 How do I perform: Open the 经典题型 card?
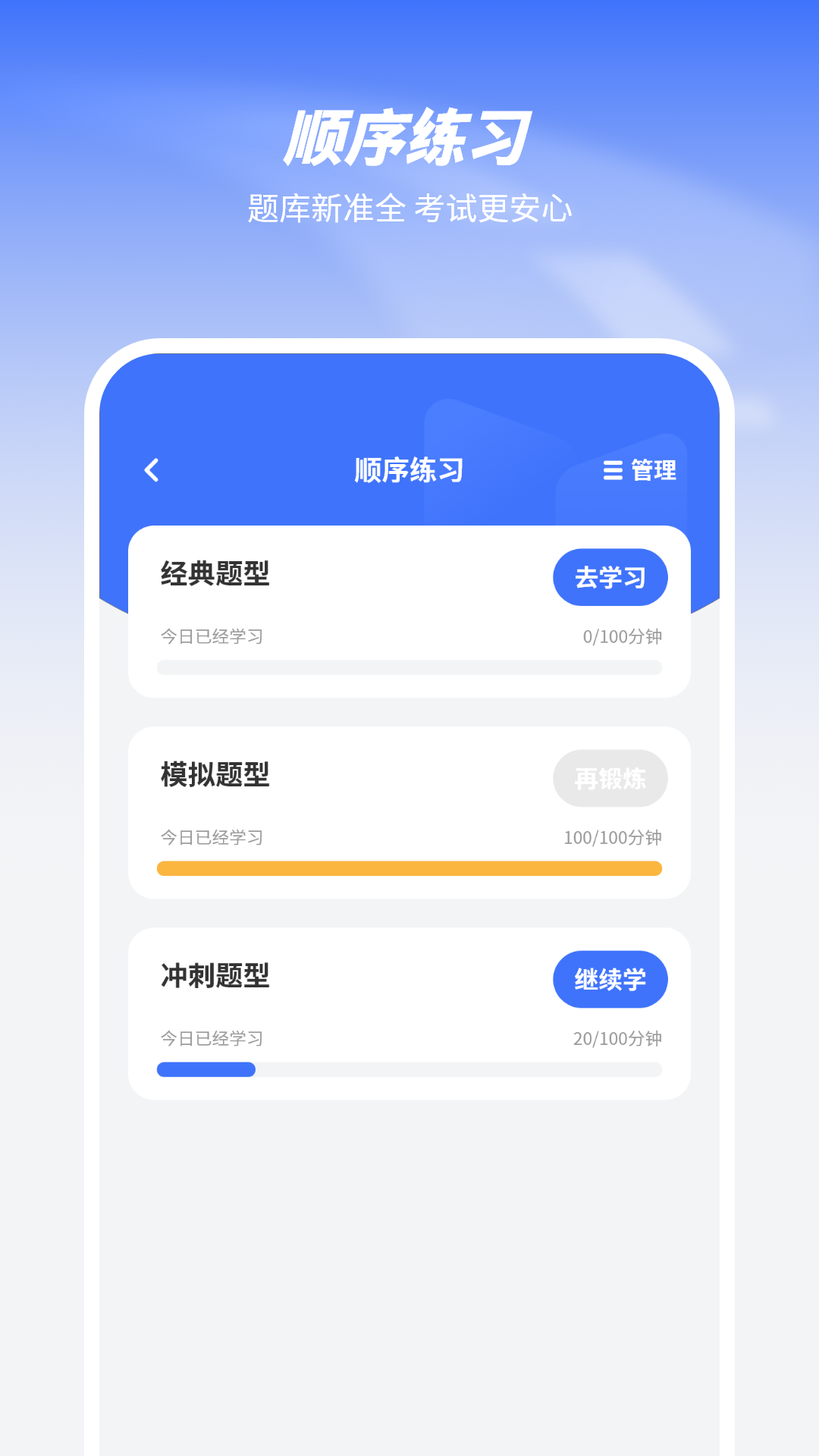pyautogui.click(x=409, y=610)
